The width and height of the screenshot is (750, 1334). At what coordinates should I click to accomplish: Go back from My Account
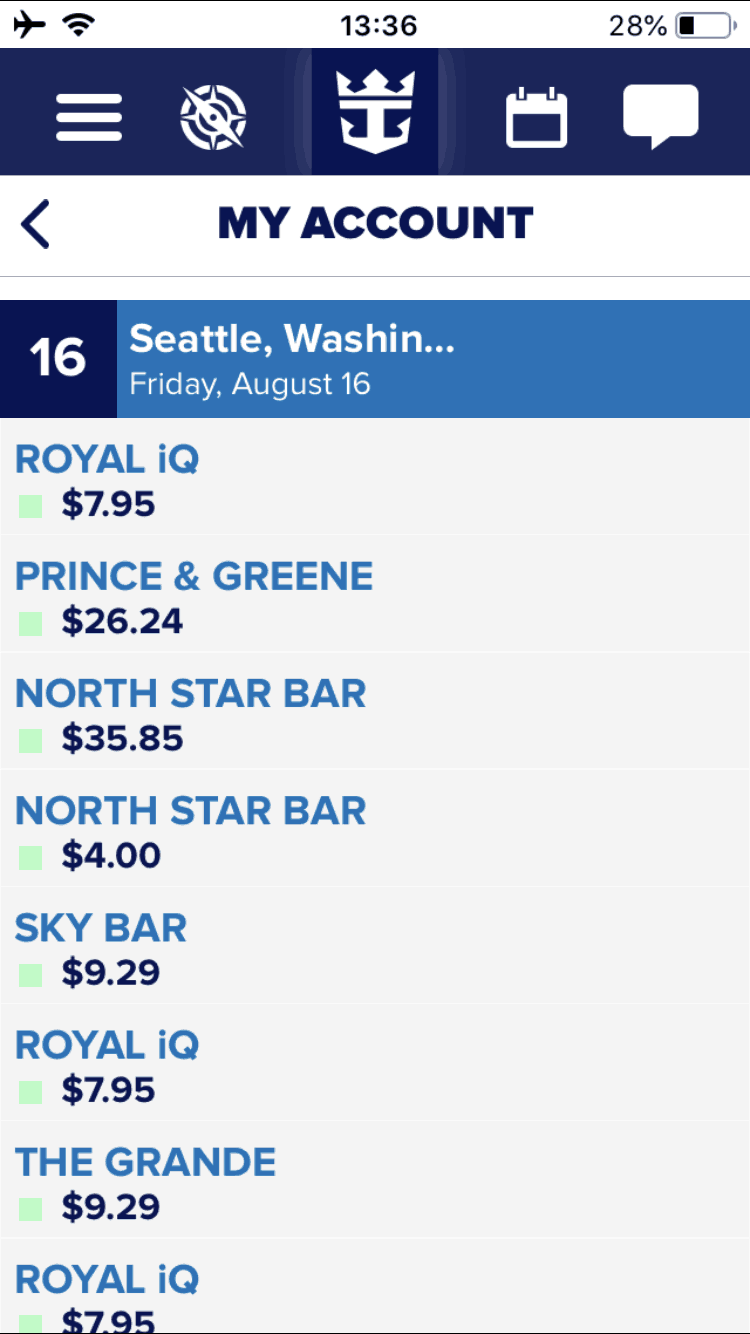[x=36, y=224]
